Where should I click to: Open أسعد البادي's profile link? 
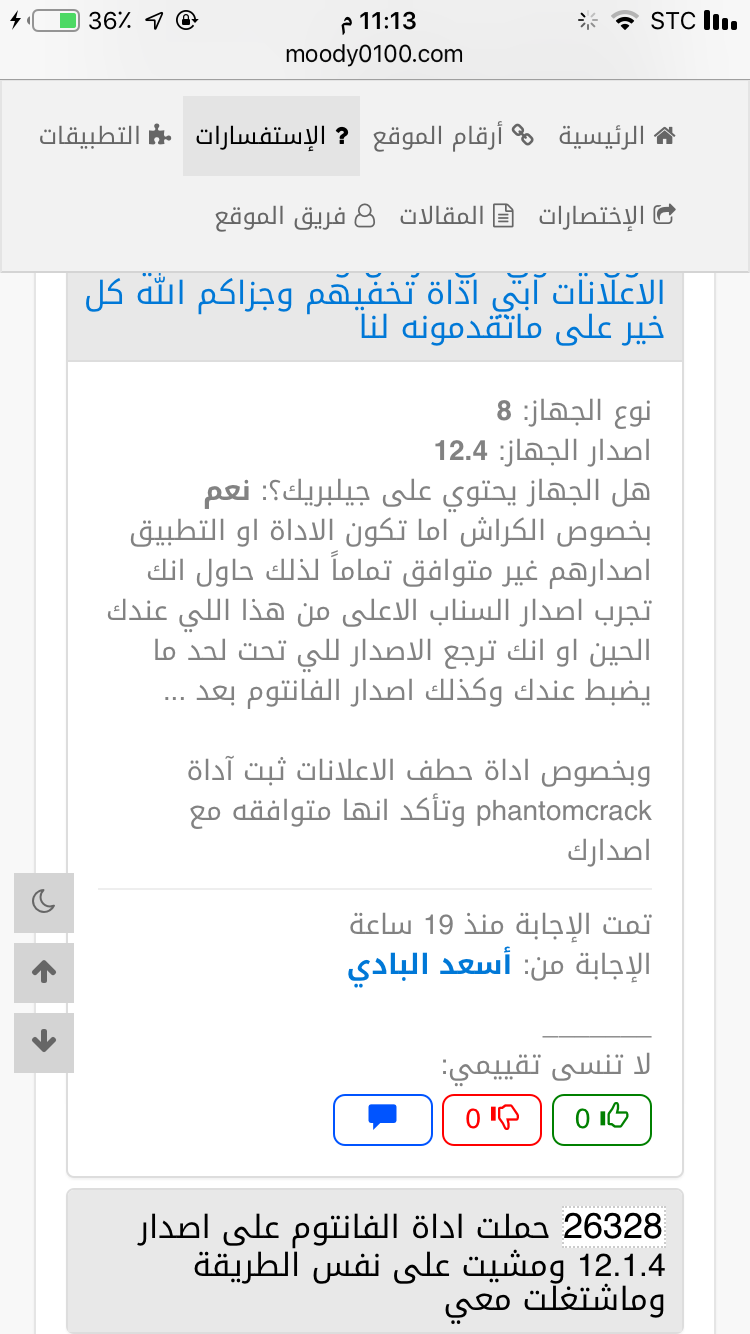(x=429, y=965)
